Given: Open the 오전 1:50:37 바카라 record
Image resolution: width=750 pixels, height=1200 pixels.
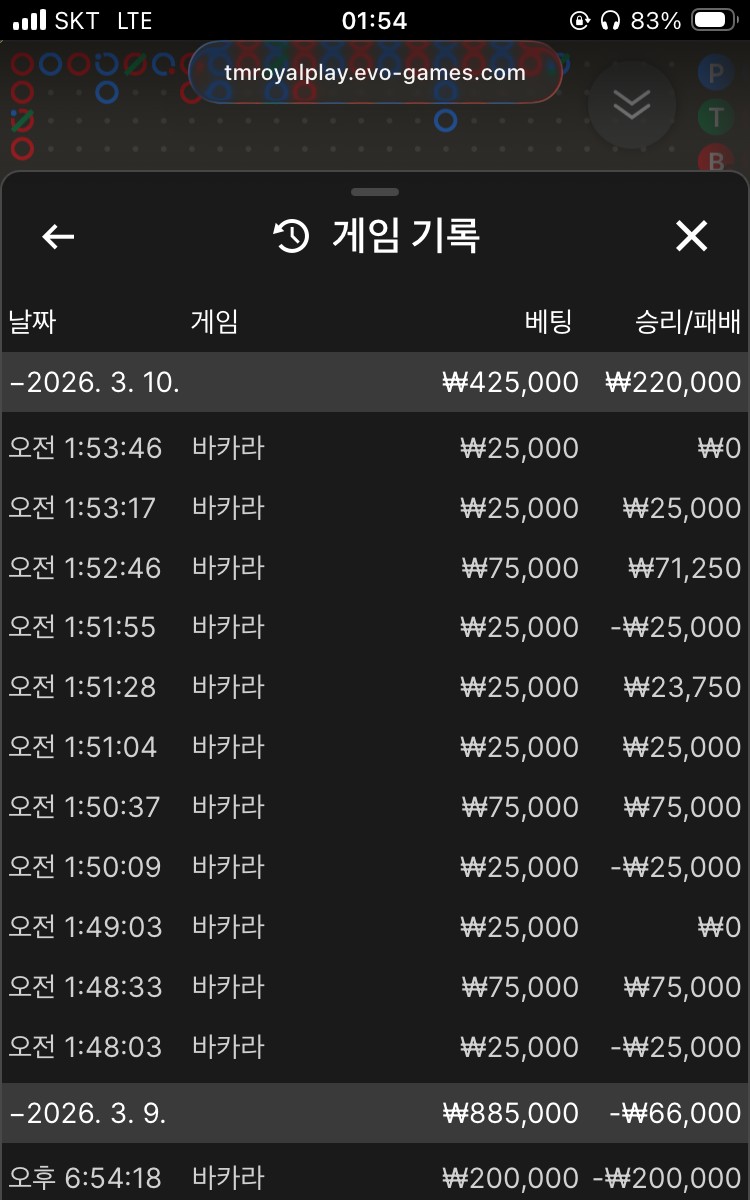Looking at the screenshot, I should (375, 807).
